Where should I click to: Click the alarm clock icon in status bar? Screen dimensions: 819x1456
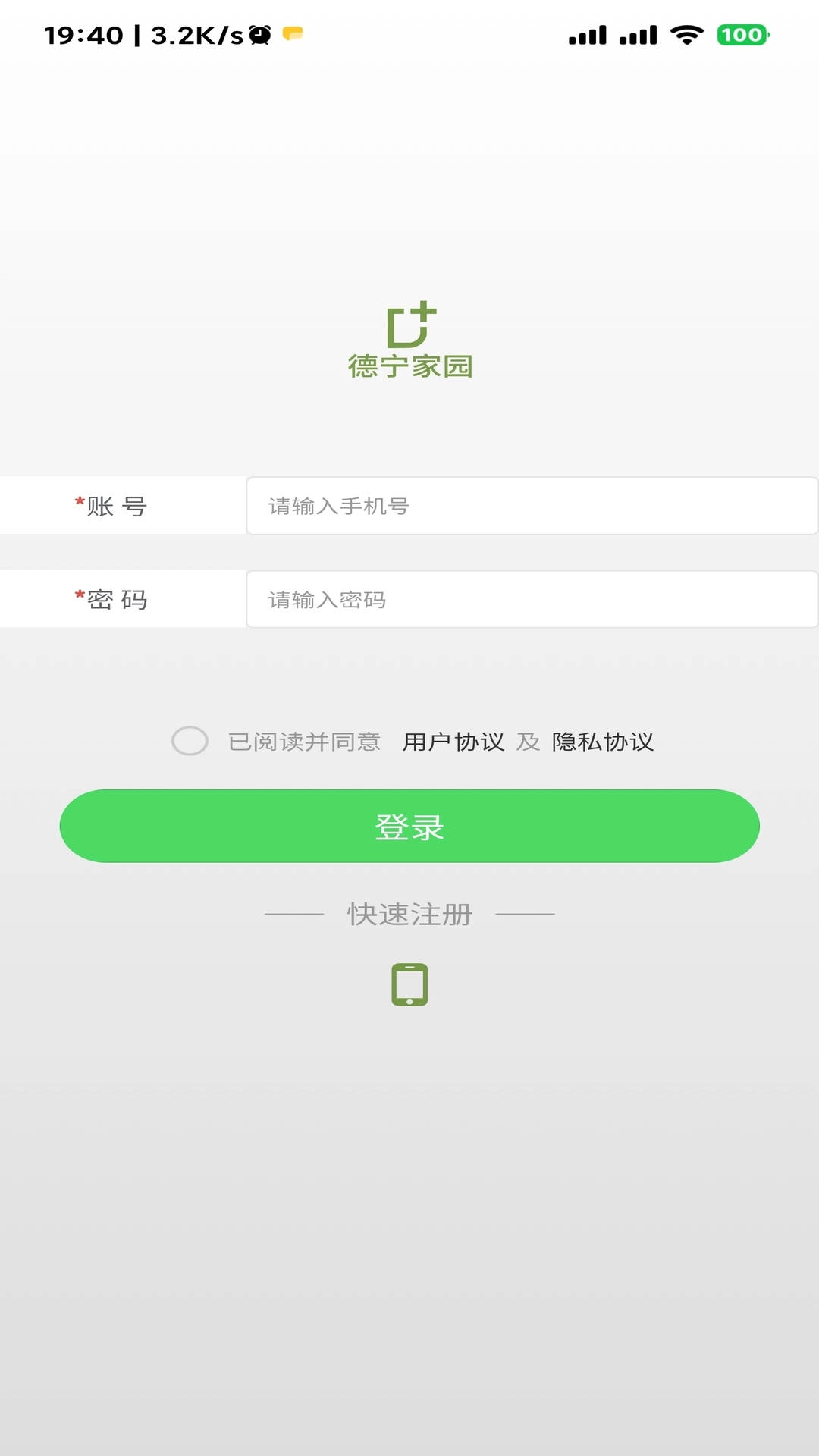click(259, 34)
